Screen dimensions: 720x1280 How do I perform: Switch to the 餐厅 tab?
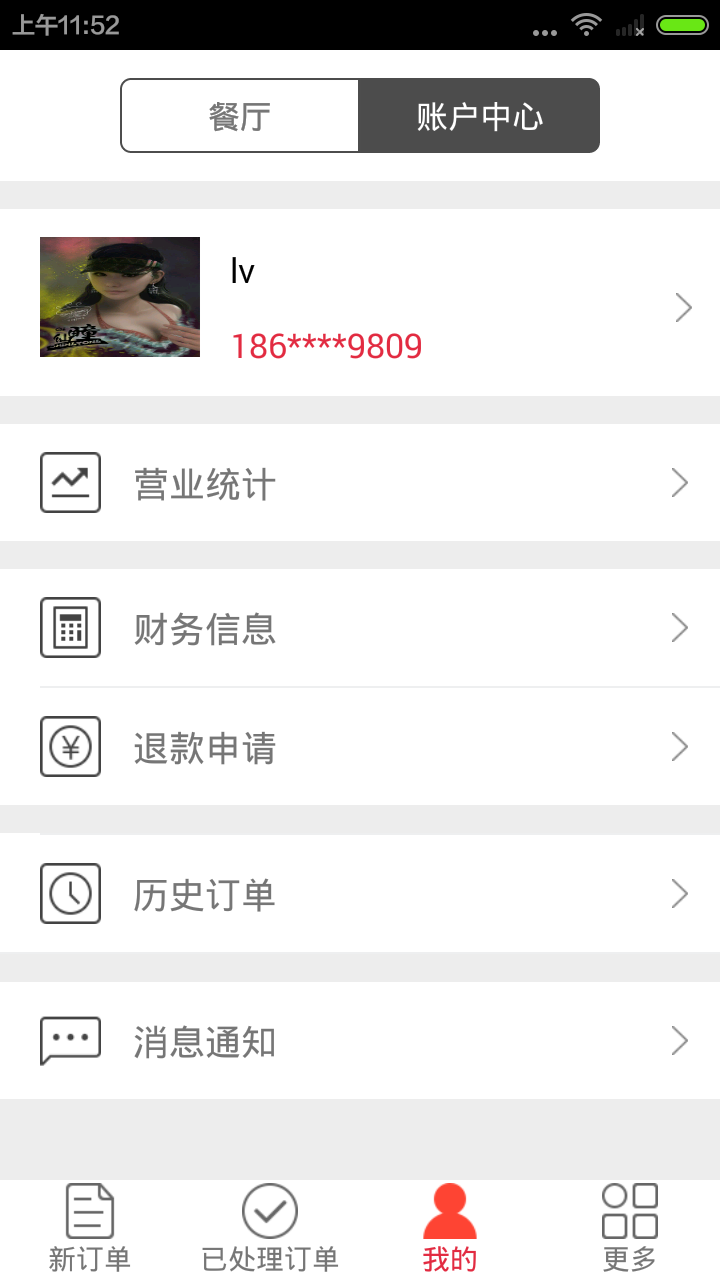tap(240, 115)
